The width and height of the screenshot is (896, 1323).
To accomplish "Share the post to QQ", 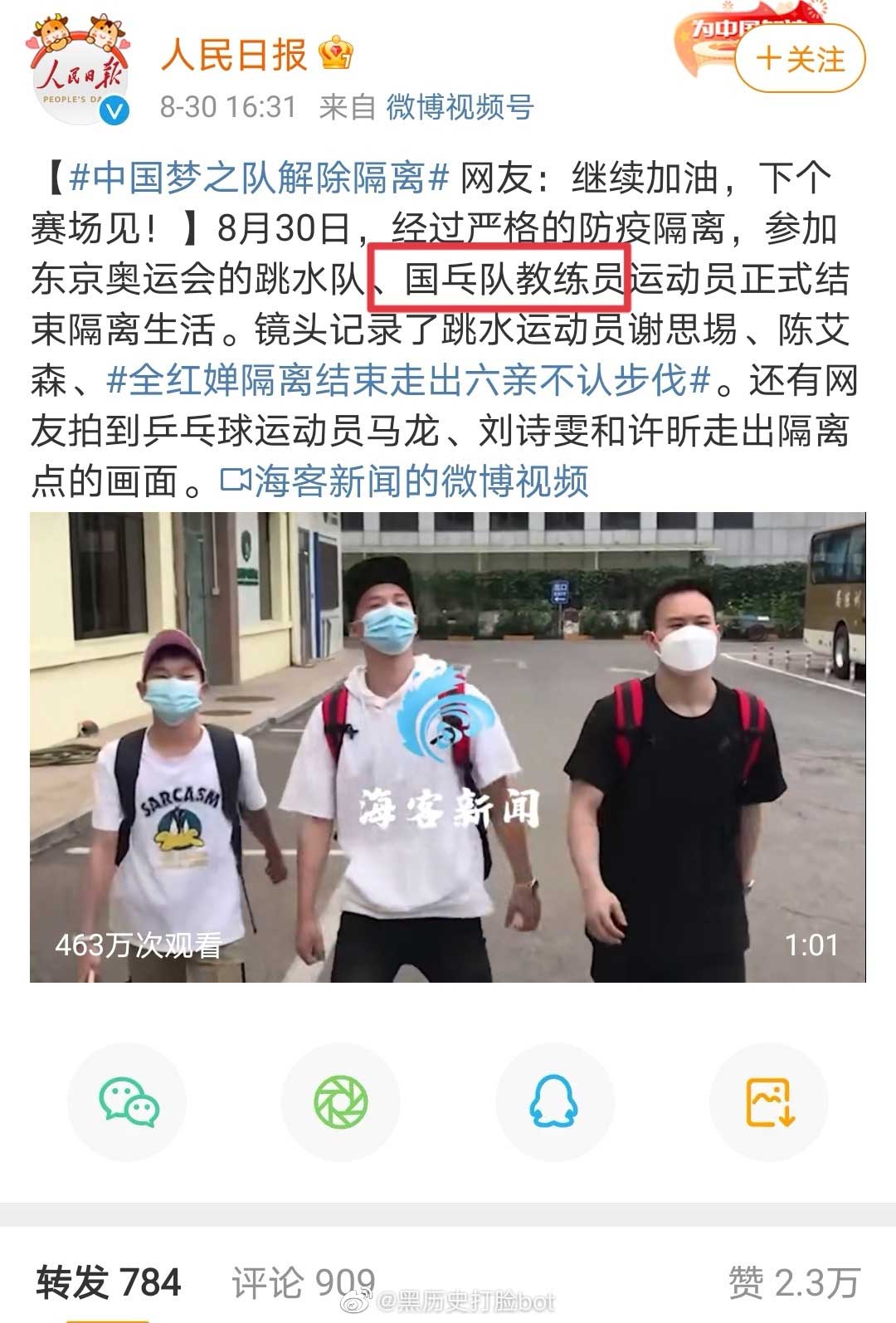I will (553, 1102).
